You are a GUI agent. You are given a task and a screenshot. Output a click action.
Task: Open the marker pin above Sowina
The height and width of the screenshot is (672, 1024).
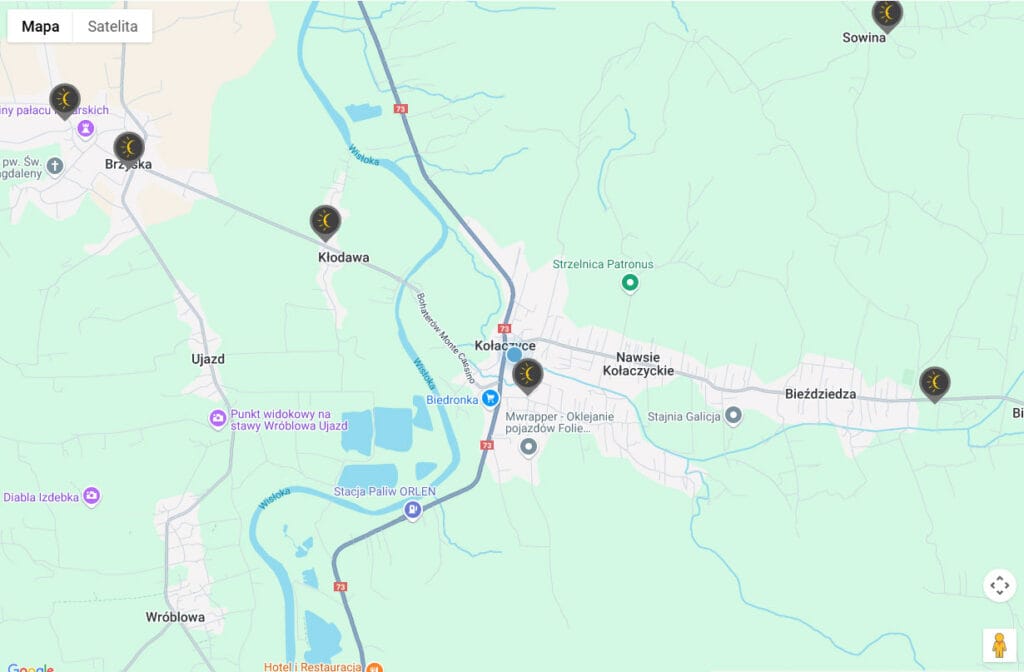[886, 14]
